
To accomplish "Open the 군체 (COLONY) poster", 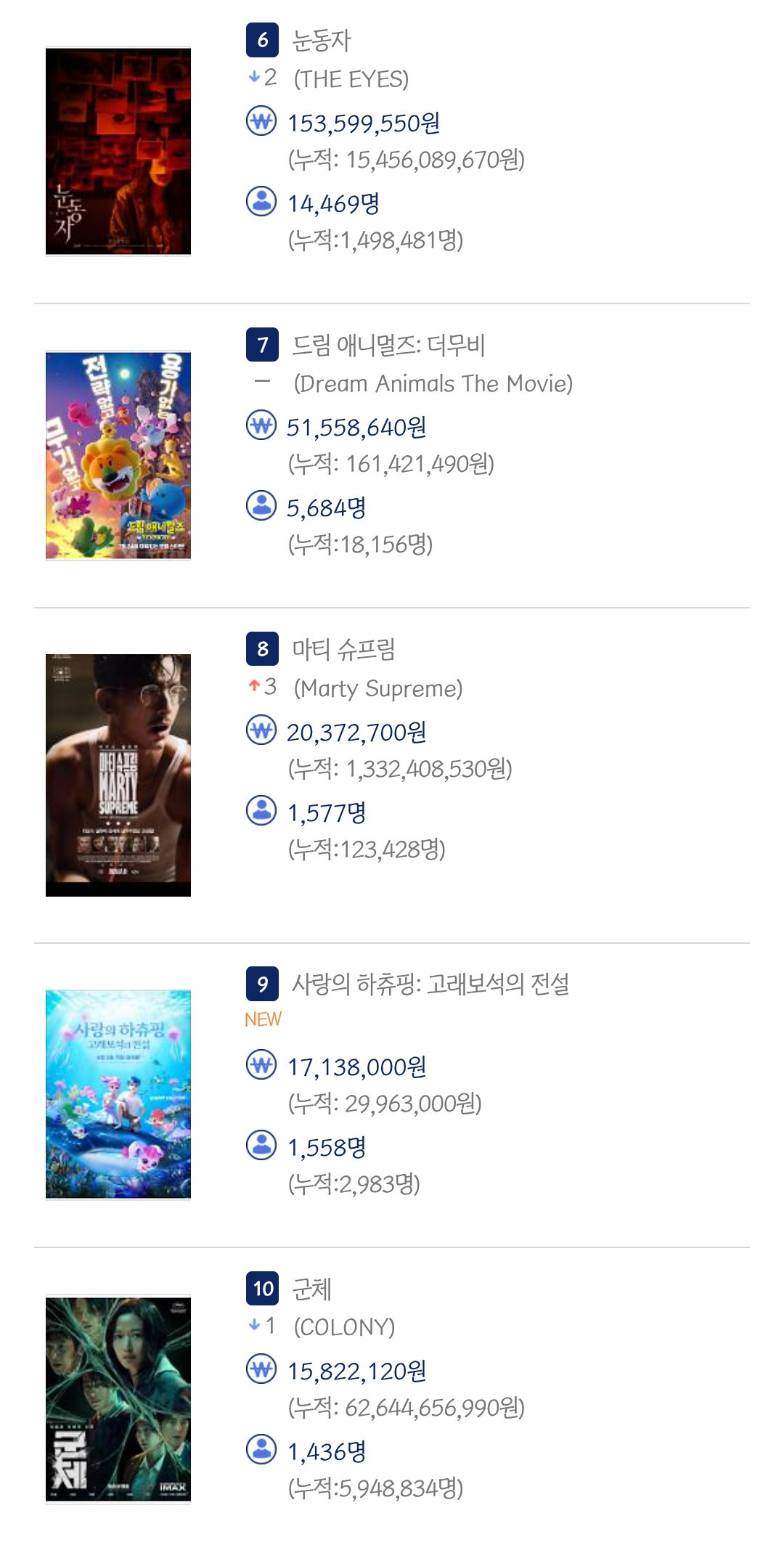I will [118, 1399].
